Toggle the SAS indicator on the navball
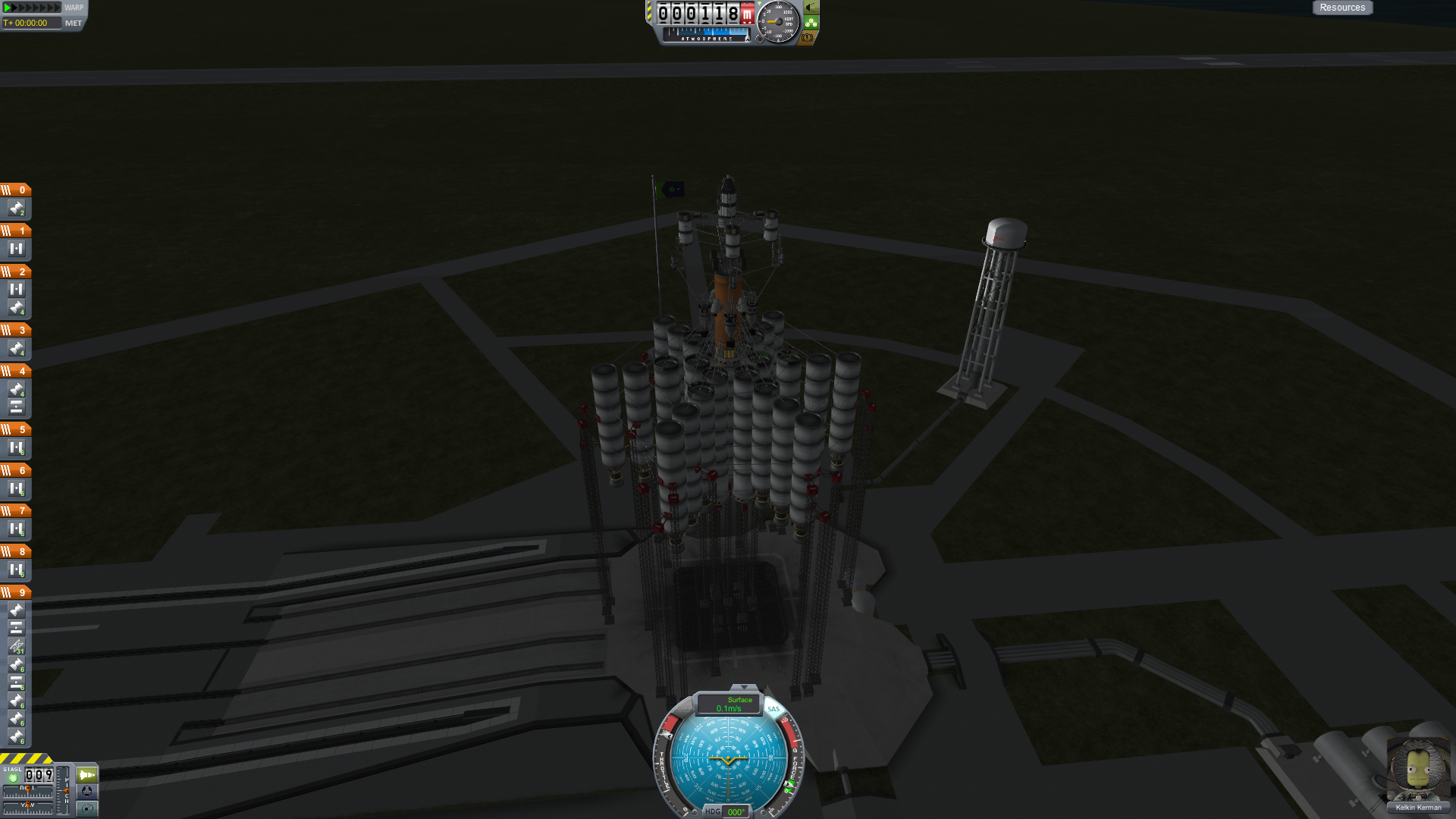 click(773, 710)
